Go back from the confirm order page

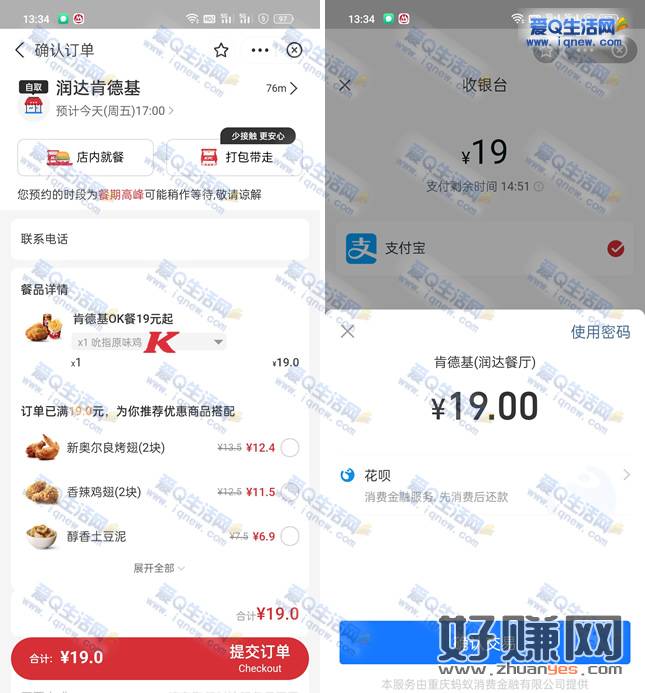click(20, 50)
